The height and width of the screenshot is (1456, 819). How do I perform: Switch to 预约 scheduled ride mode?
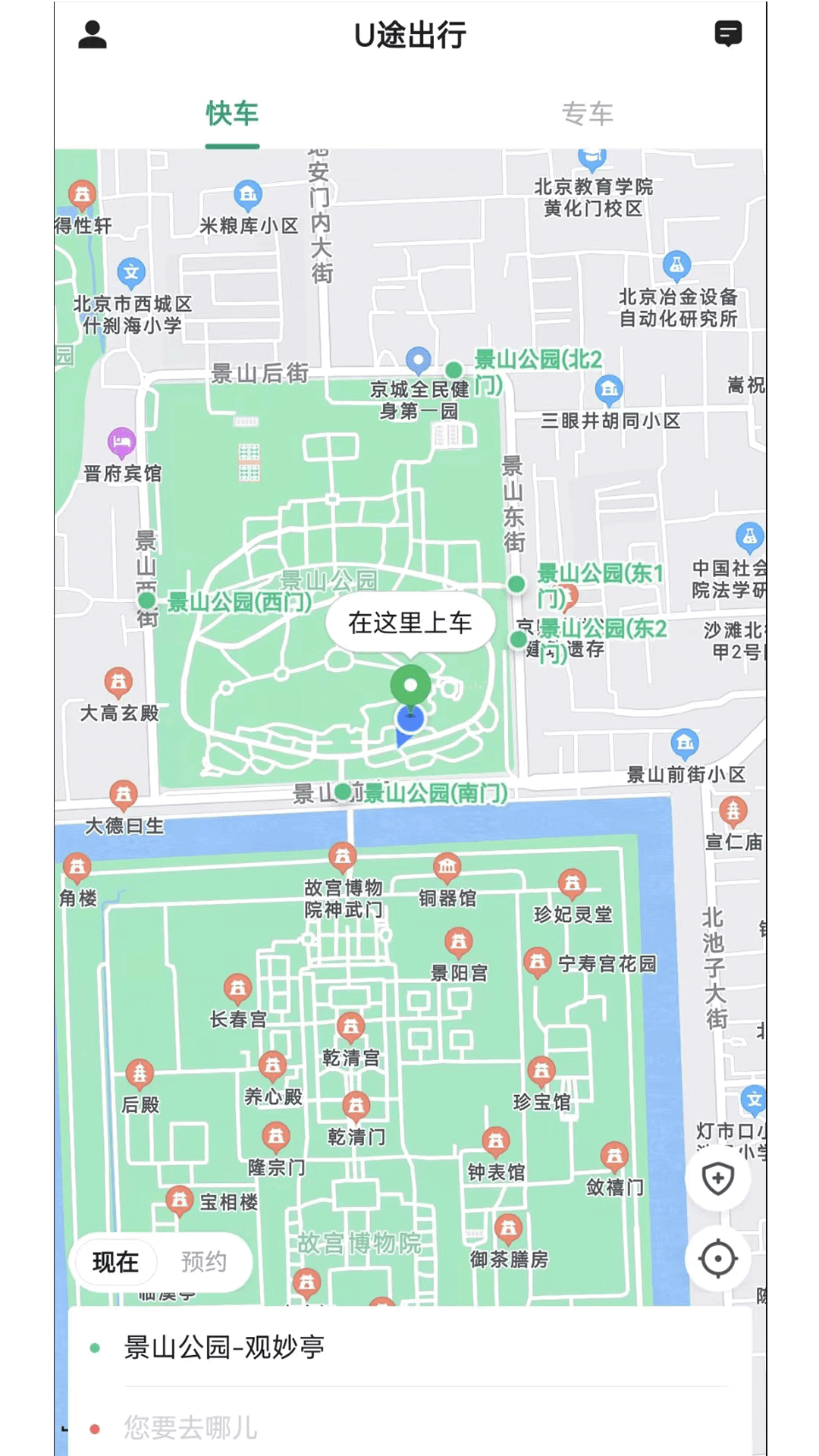click(x=203, y=1261)
